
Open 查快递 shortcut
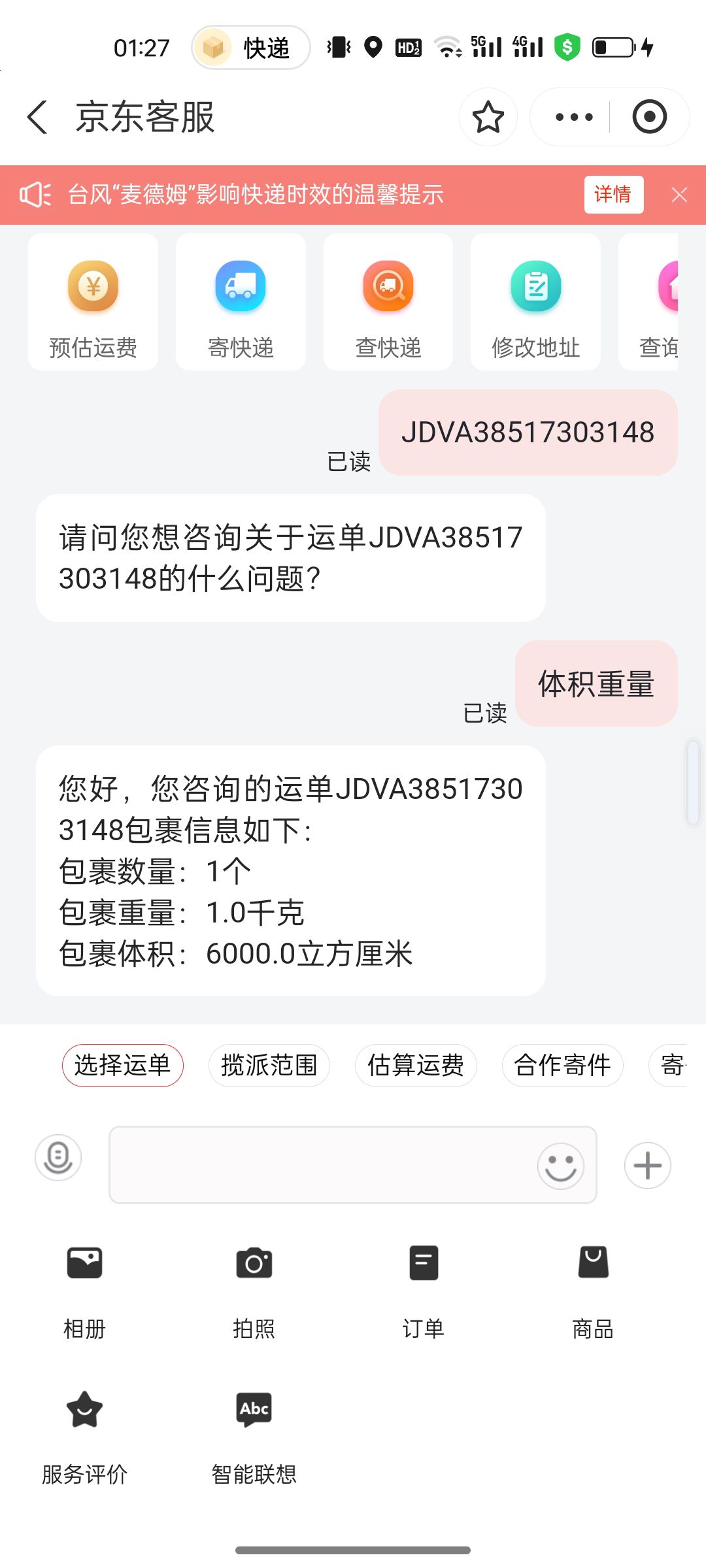pyautogui.click(x=388, y=302)
